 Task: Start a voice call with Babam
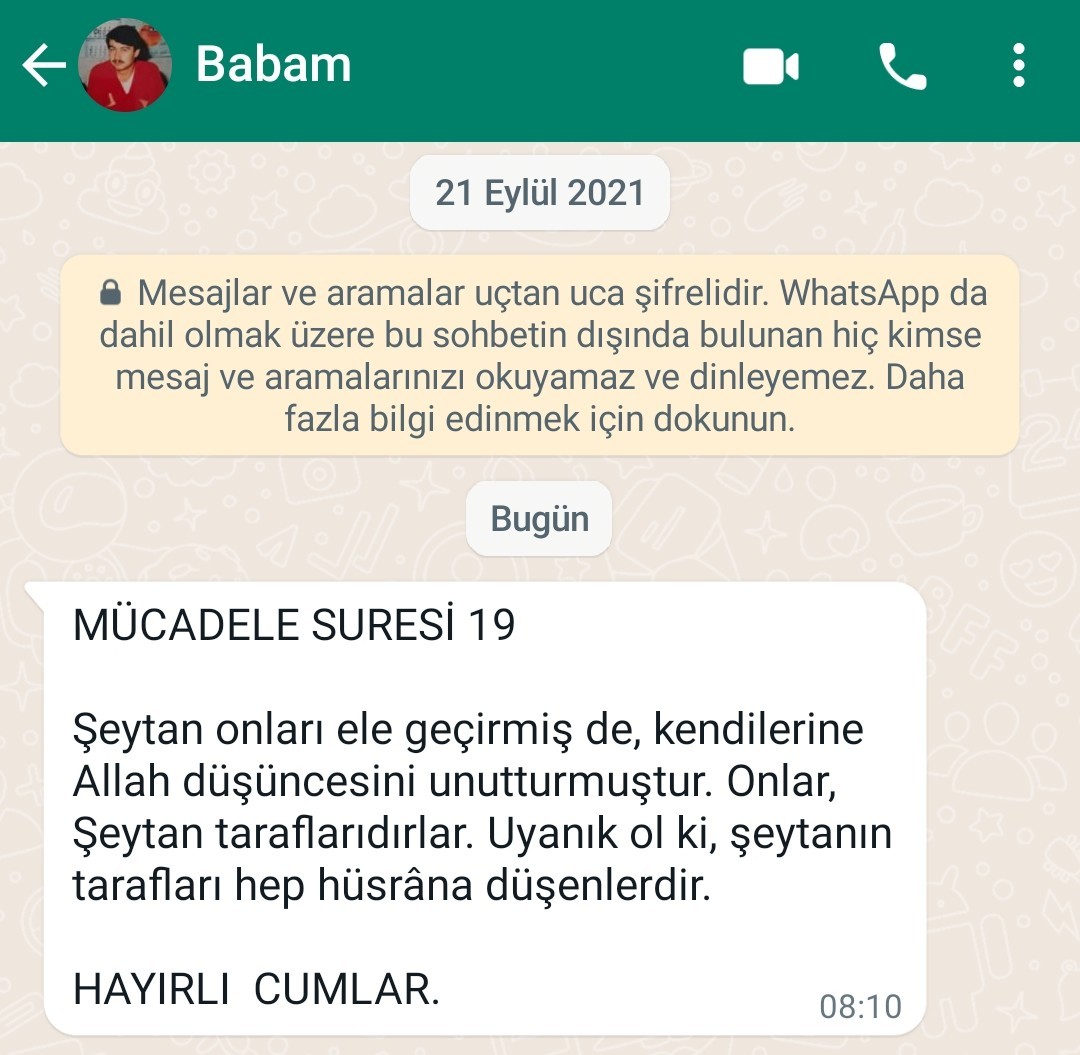(902, 67)
